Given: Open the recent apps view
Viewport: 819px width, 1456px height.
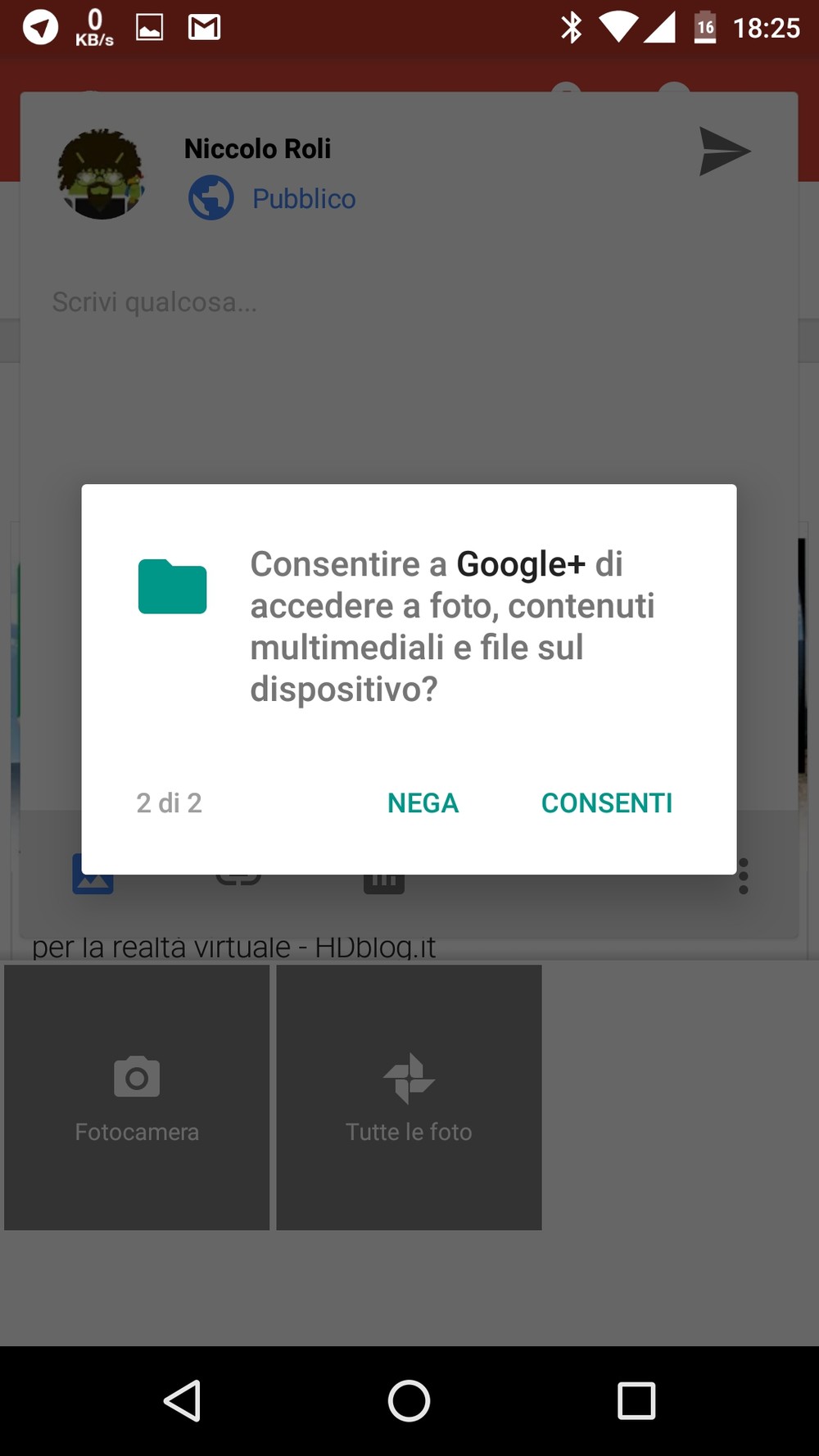Looking at the screenshot, I should click(x=636, y=1401).
